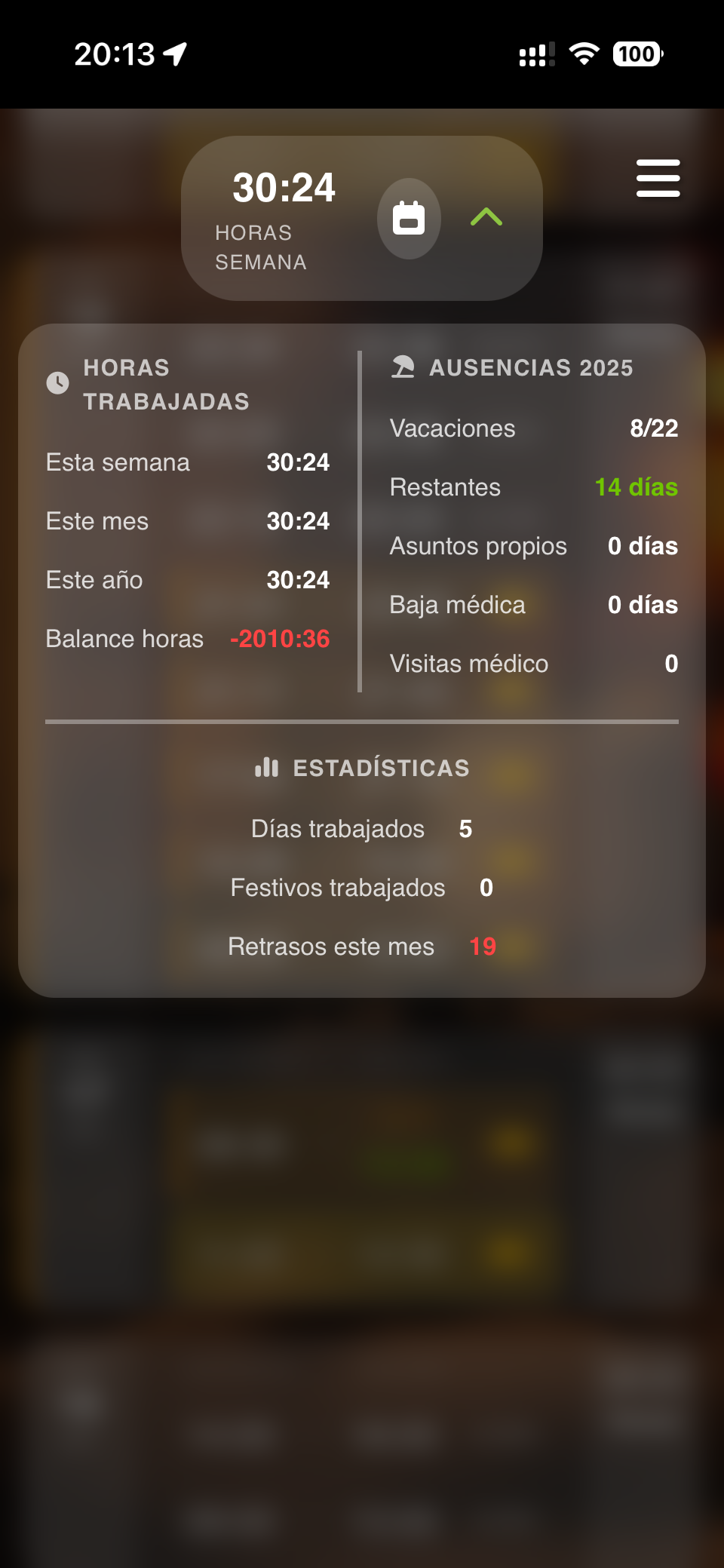
Task: Open the Restantes 14 días detail
Action: 533,487
